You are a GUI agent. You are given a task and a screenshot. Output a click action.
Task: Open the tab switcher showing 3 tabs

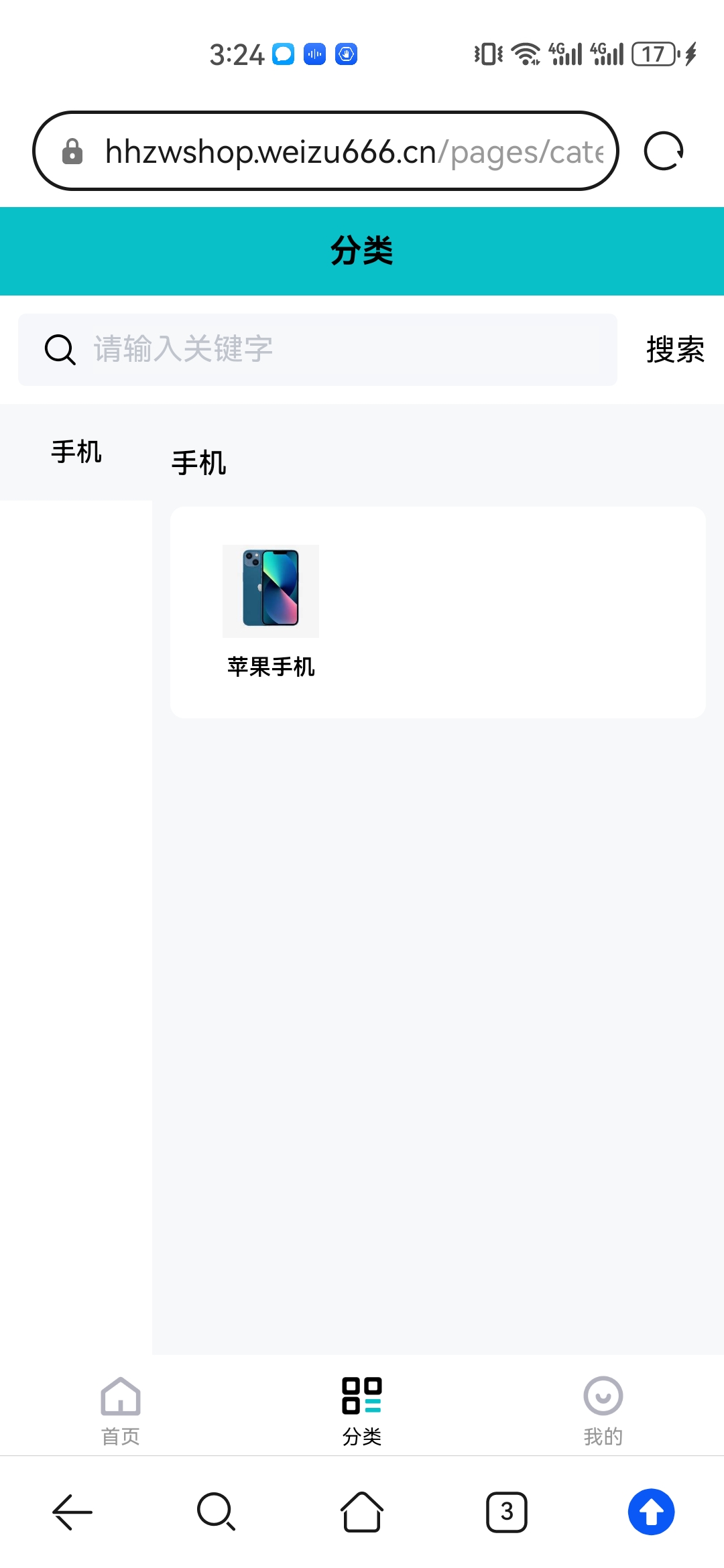pyautogui.click(x=507, y=1512)
